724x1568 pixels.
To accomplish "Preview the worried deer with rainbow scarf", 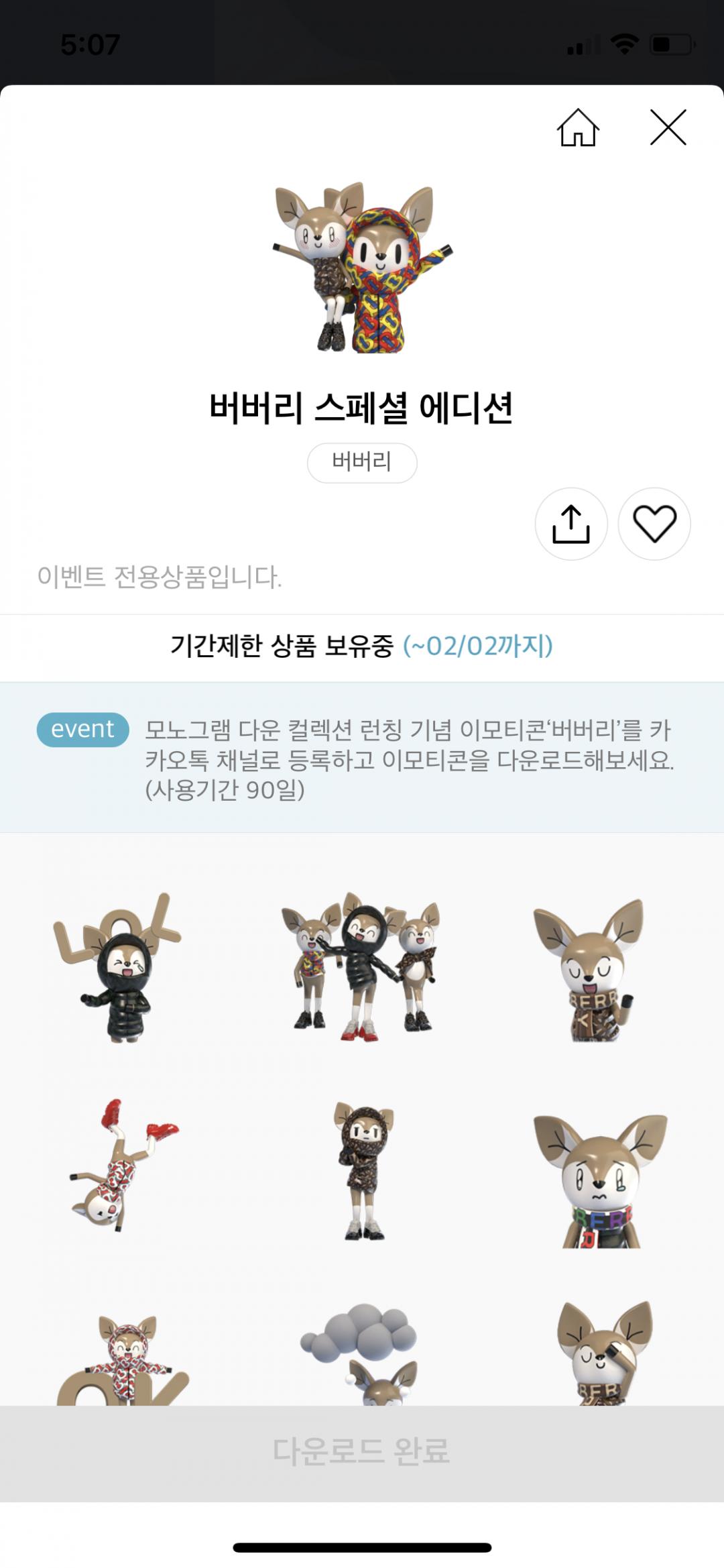I will coord(599,1180).
